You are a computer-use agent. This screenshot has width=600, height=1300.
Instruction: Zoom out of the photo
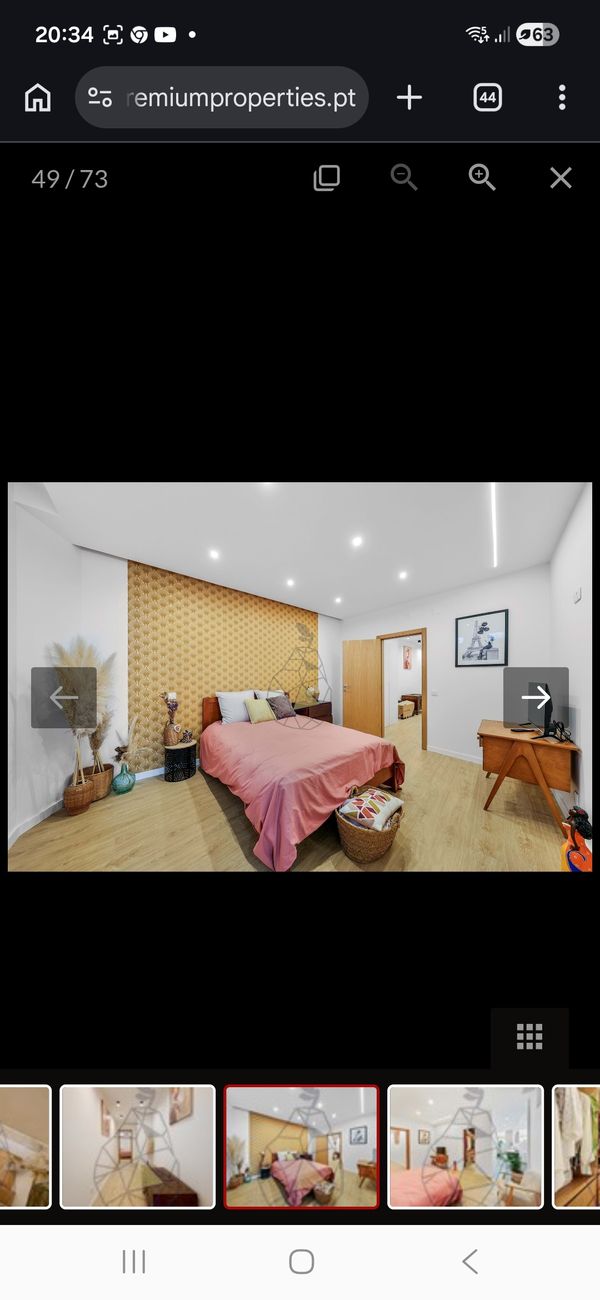click(x=404, y=178)
